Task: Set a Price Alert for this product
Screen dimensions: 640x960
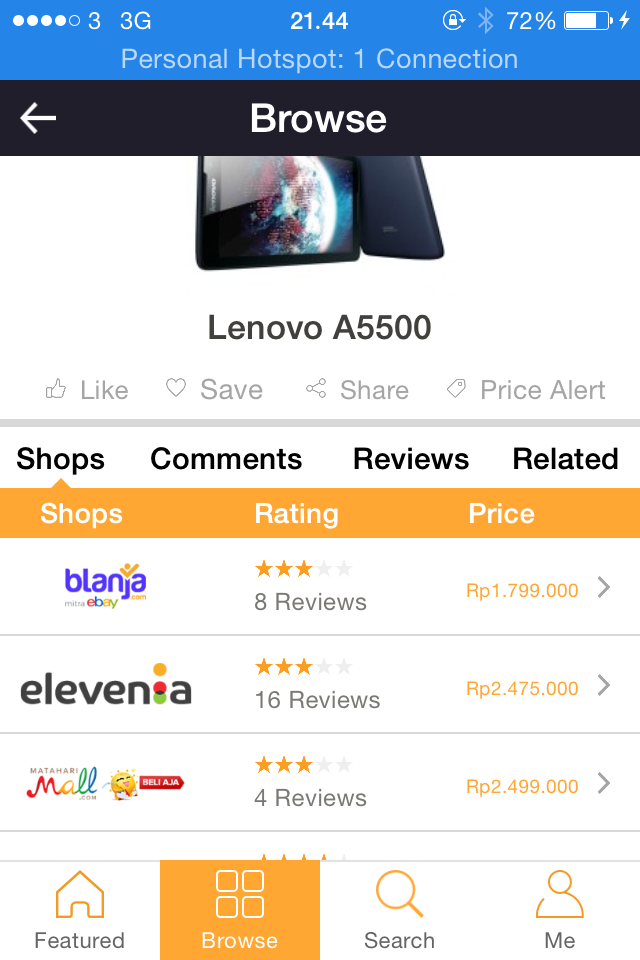Action: coord(526,390)
